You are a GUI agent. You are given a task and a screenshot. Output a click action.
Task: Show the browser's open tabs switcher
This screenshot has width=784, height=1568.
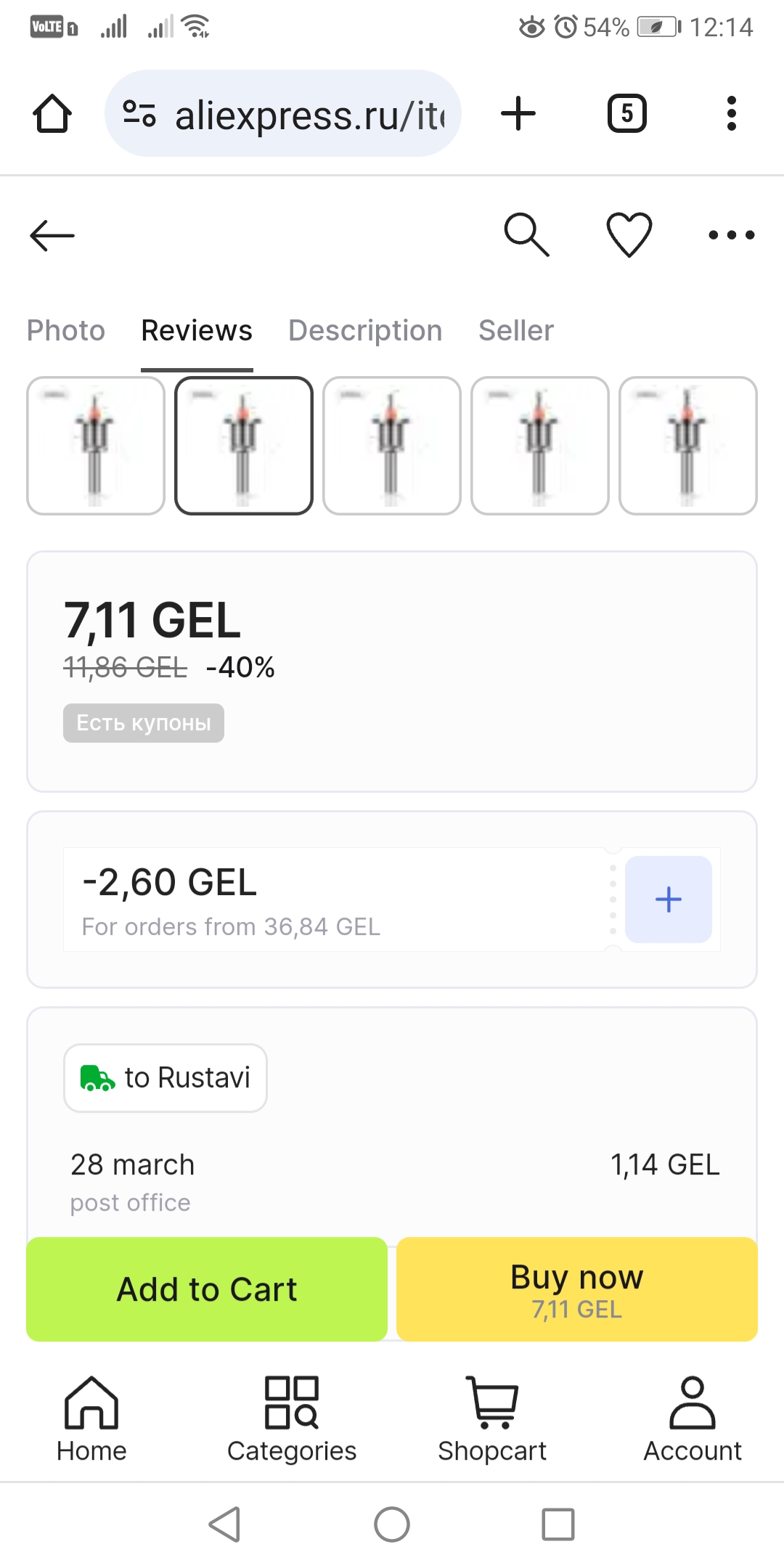[x=626, y=114]
